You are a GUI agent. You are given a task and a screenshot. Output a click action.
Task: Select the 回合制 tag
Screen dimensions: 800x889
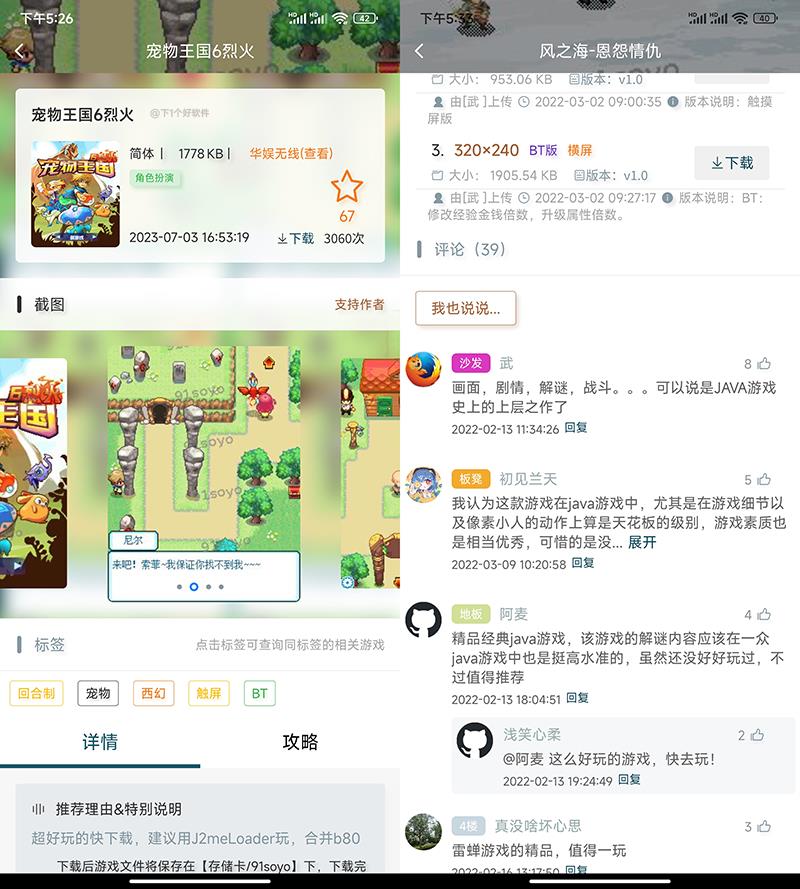[36, 693]
